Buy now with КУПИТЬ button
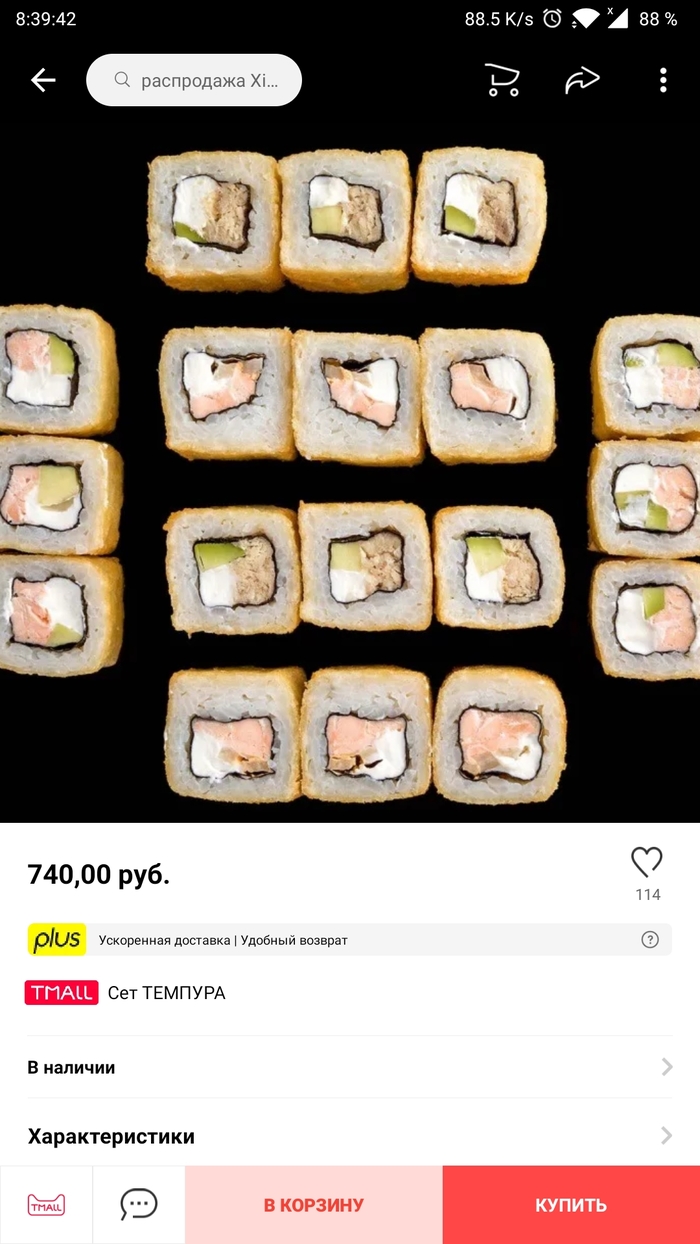 [x=571, y=1205]
